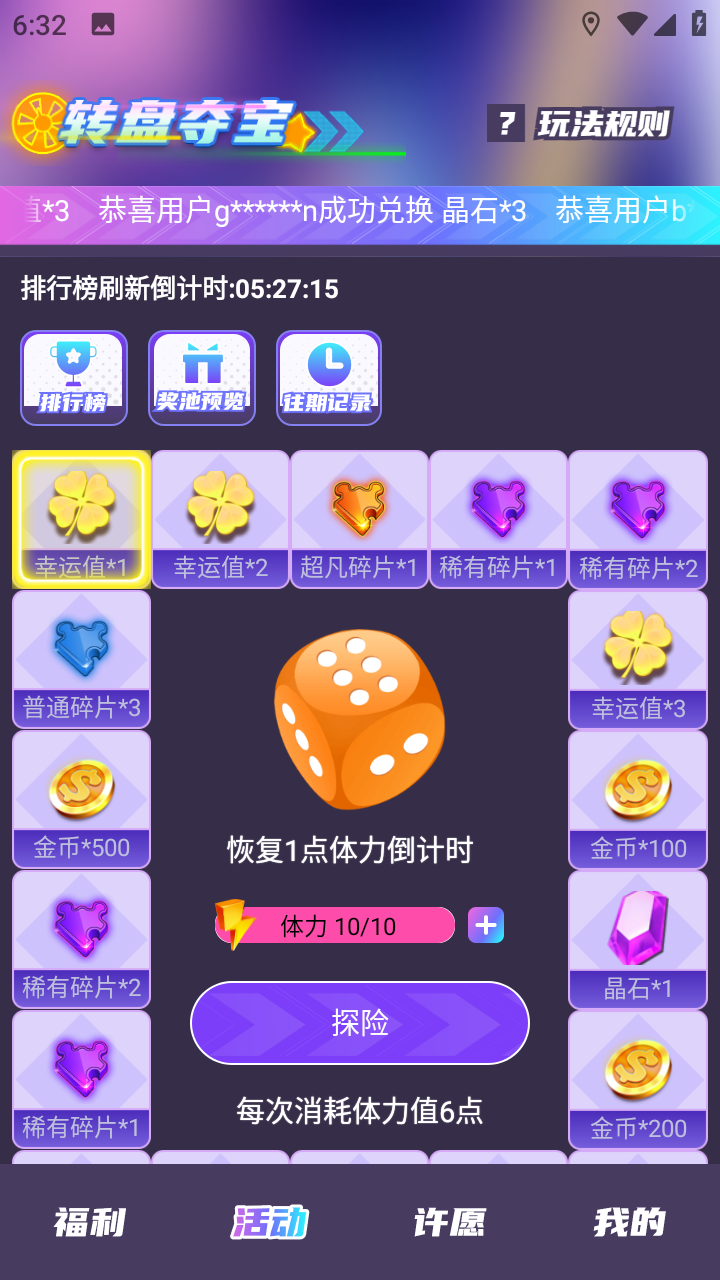720x1280 pixels.
Task: Open 奖池预览 prize pool preview
Action: tap(202, 378)
